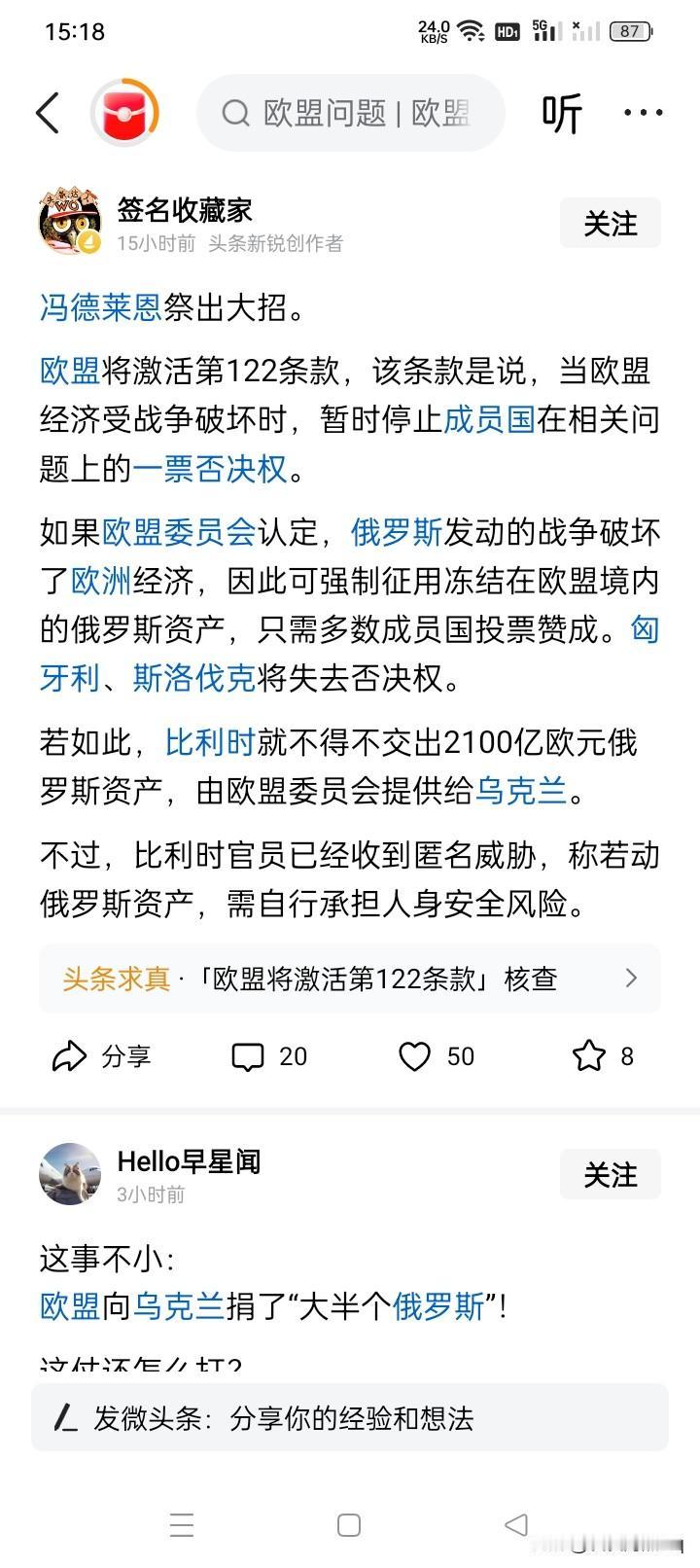
Task: Tap the 欧盟问题 search bar
Action: (x=350, y=113)
